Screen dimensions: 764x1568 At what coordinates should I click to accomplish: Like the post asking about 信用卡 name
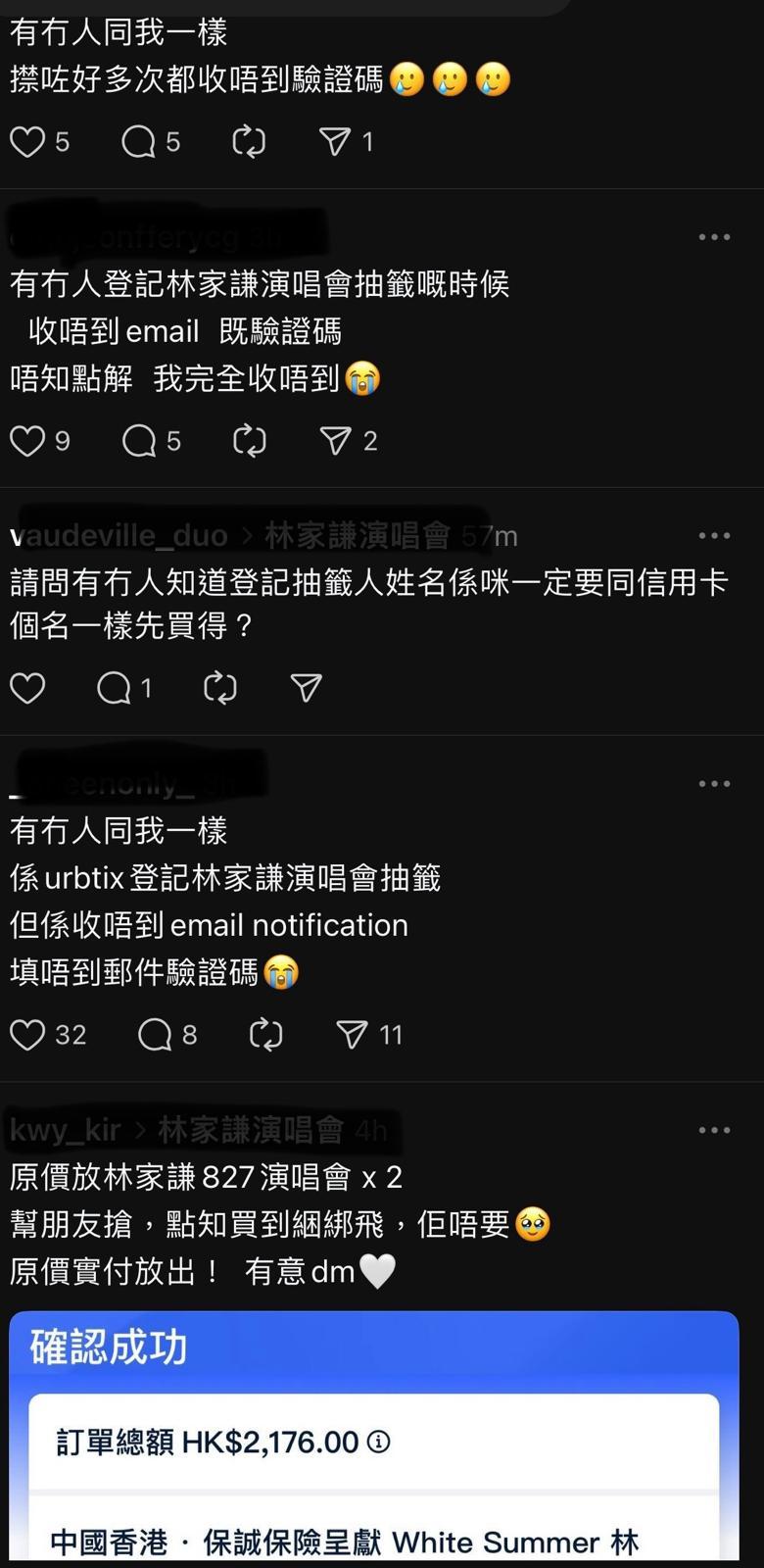click(27, 688)
